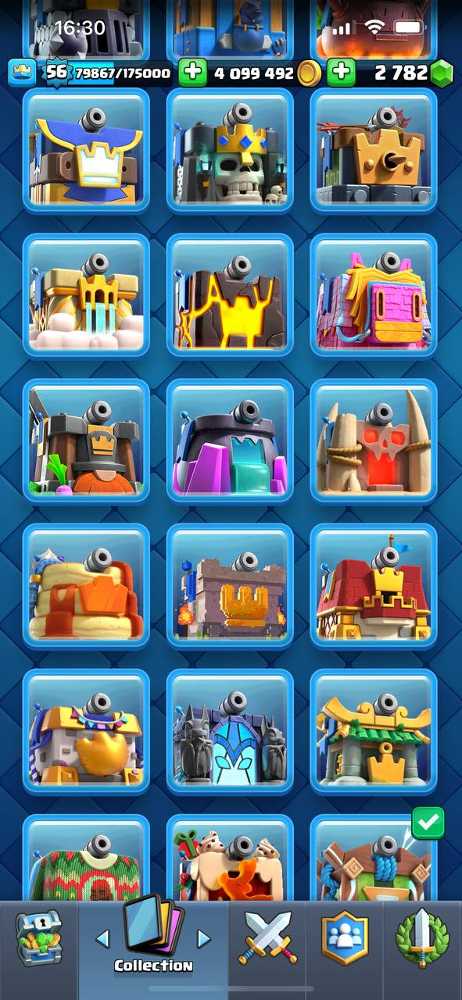462x1000 pixels.
Task: Tap the green plus button to add gold
Action: 193,73
